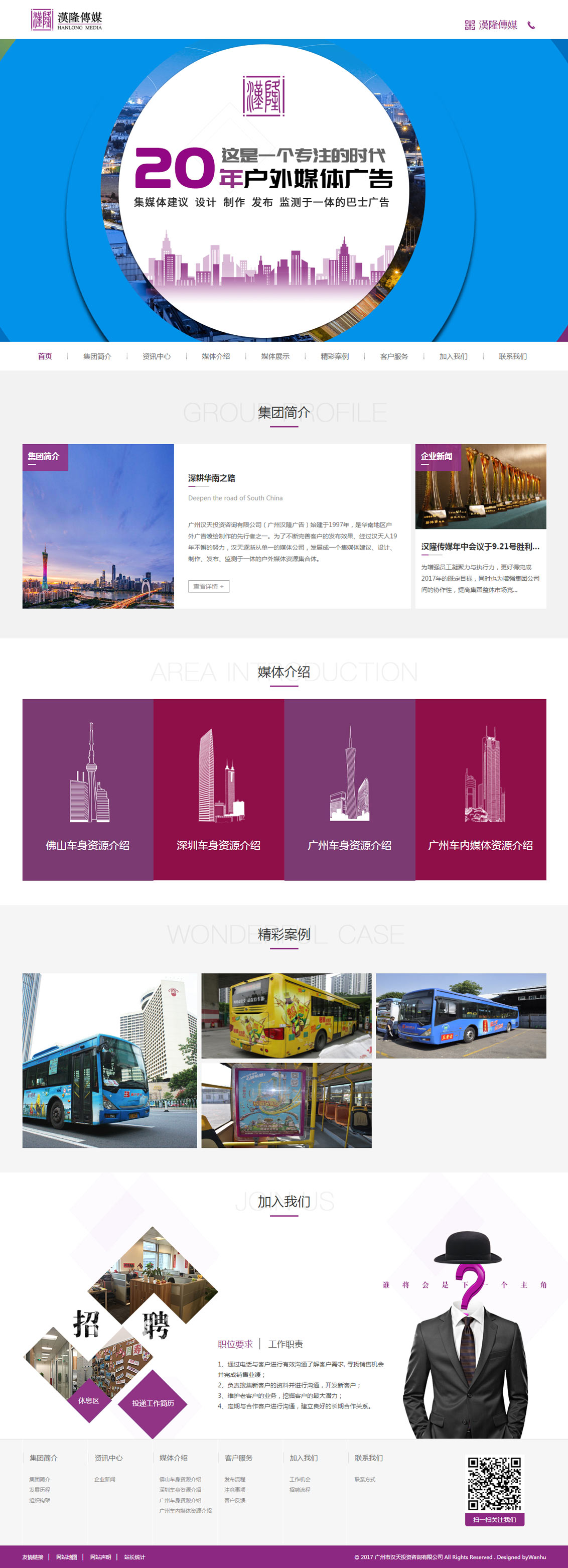Open the 广州车身资源介绍 card
This screenshot has height=1568, width=568.
pos(349,789)
